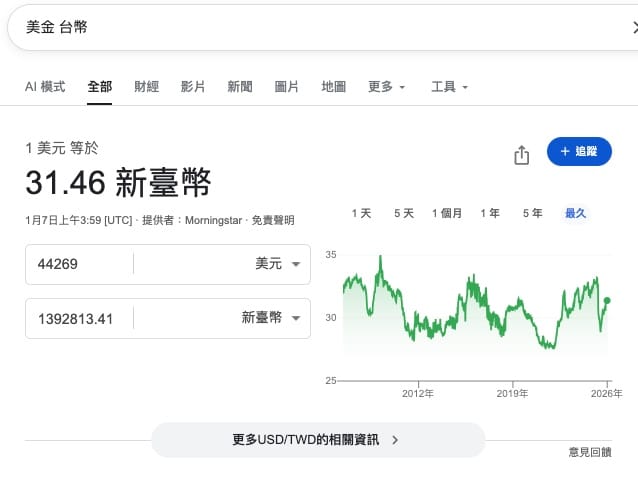The width and height of the screenshot is (638, 478).
Task: Clear the search query text
Action: [634, 28]
